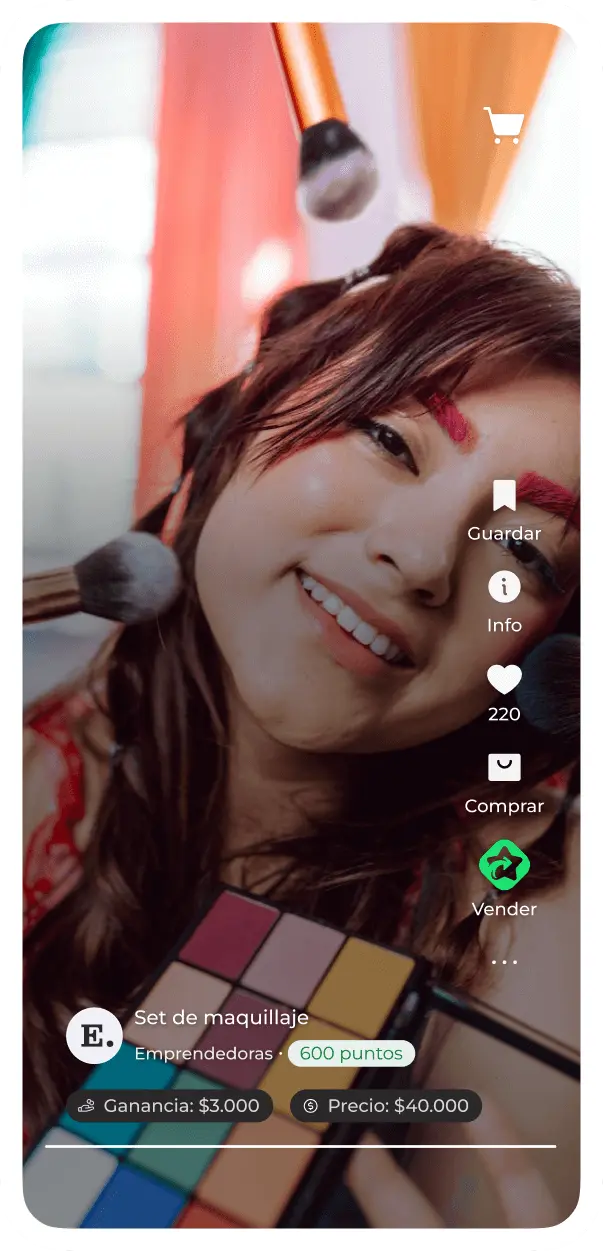Screen dimensions: 603x1251
Task: Save this product with Guardar
Action: [504, 496]
